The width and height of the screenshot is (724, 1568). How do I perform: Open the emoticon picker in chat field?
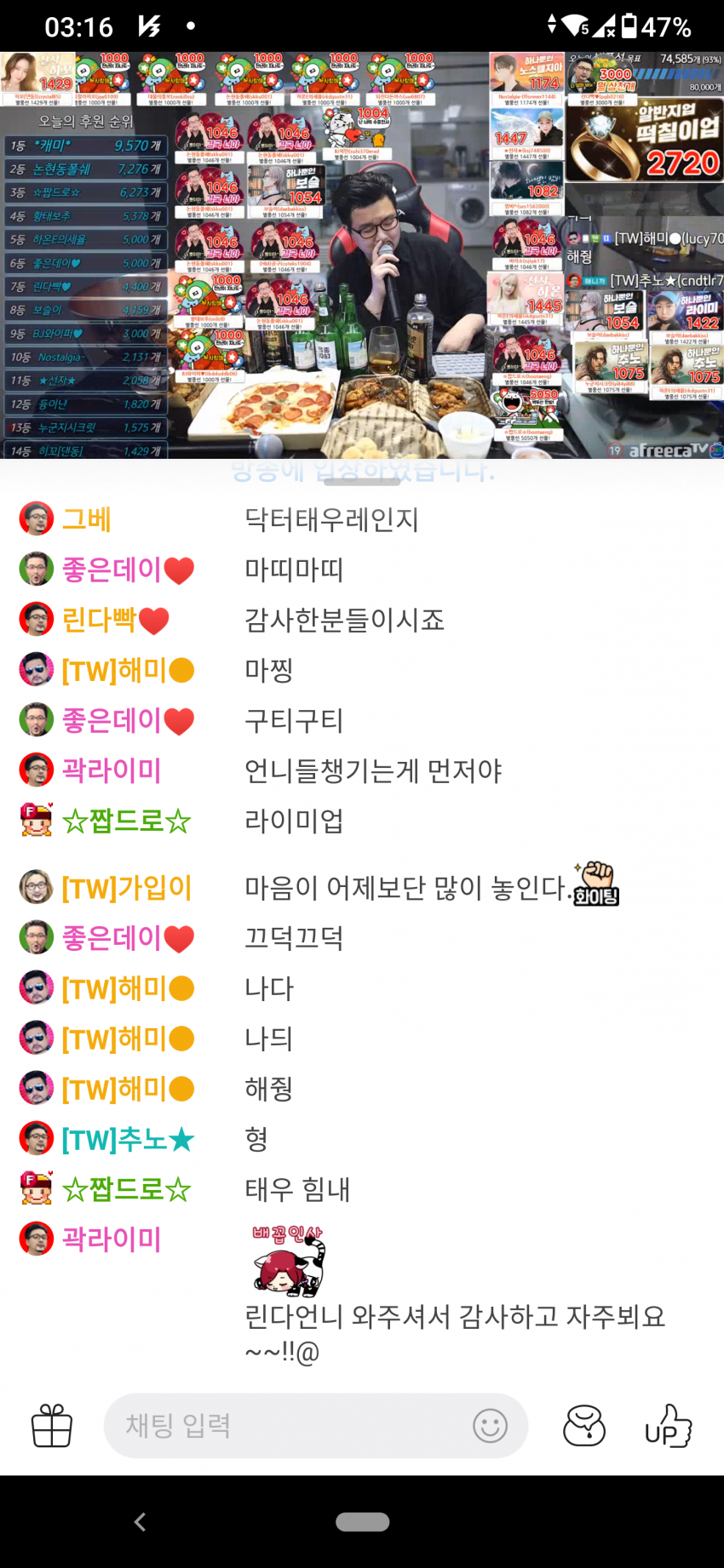pyautogui.click(x=490, y=1426)
